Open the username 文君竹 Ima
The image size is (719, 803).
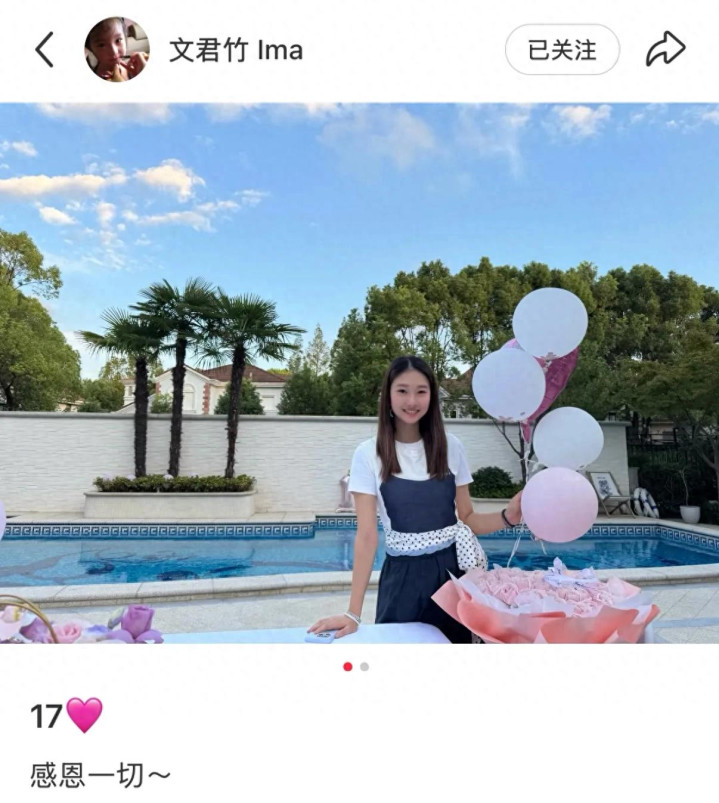235,50
